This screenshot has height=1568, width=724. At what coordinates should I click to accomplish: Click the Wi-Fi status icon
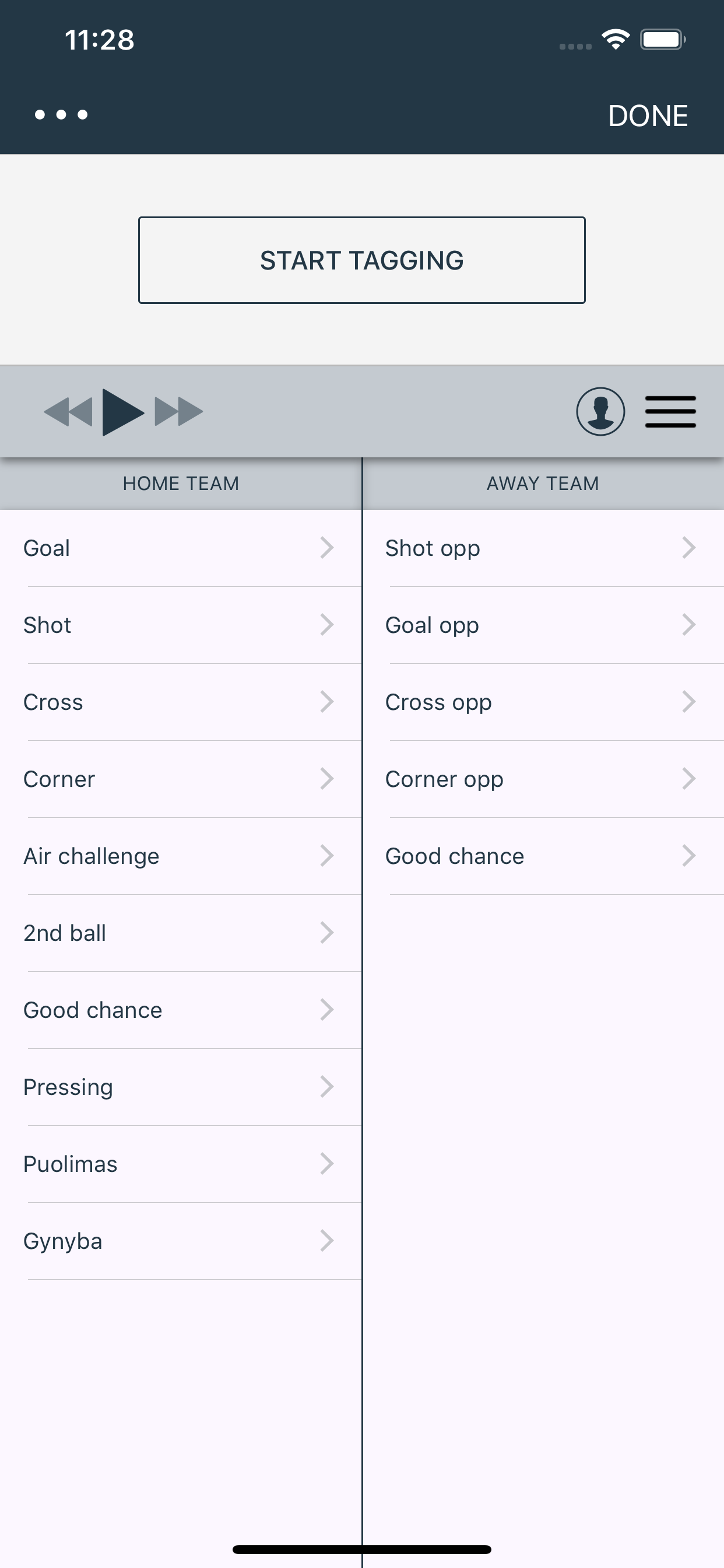(616, 39)
